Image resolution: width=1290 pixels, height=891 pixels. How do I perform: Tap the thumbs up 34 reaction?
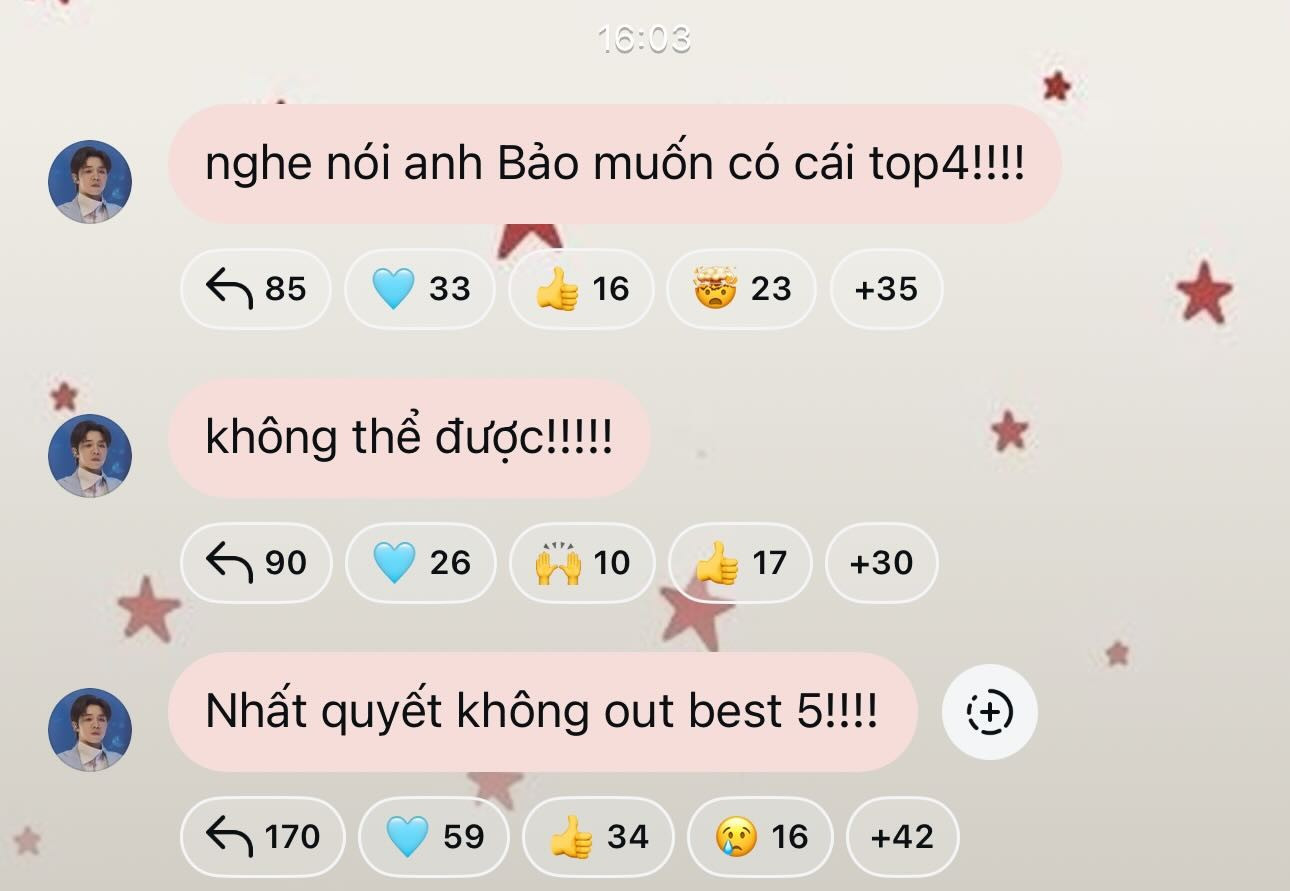[x=598, y=837]
